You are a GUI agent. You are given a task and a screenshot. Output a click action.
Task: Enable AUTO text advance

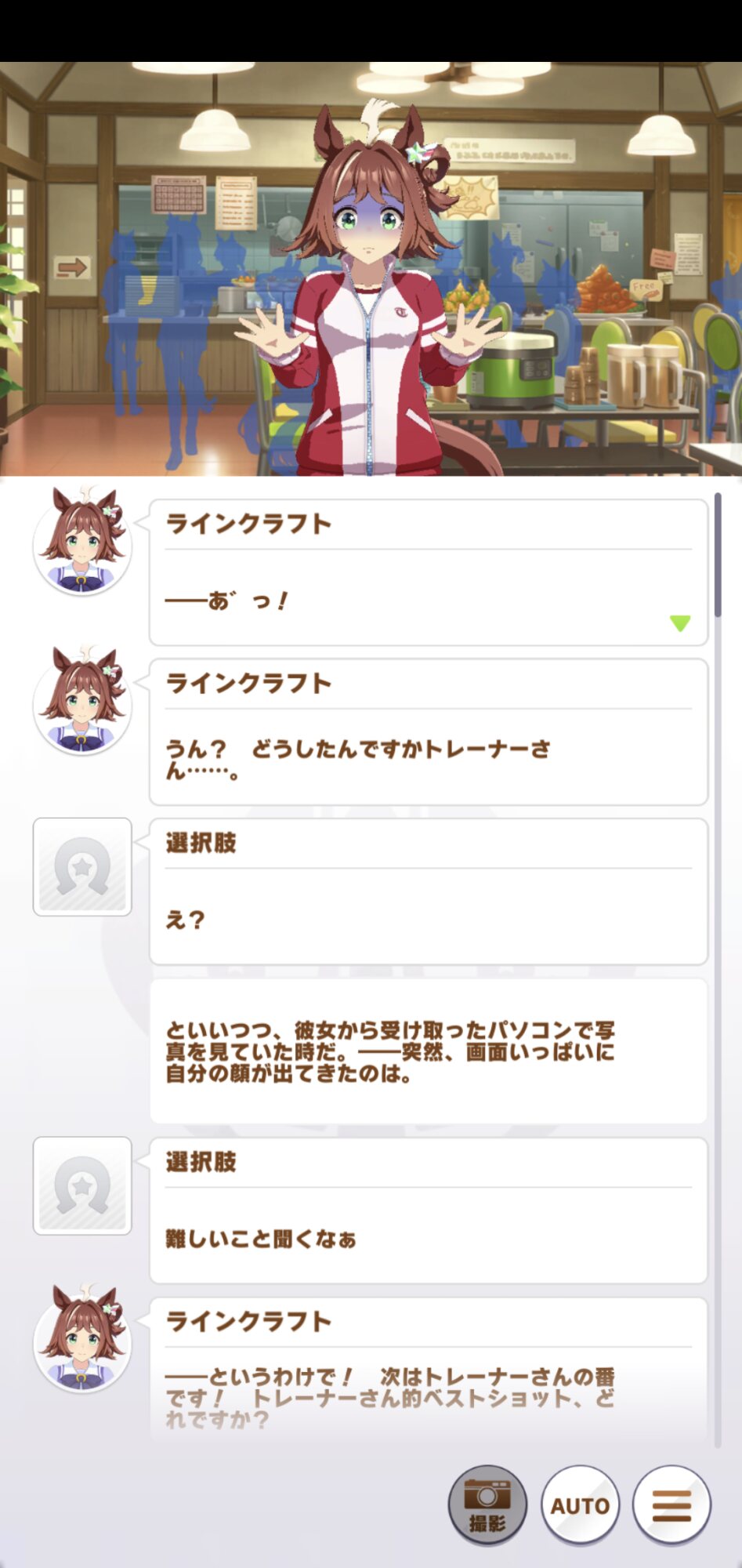(580, 1504)
